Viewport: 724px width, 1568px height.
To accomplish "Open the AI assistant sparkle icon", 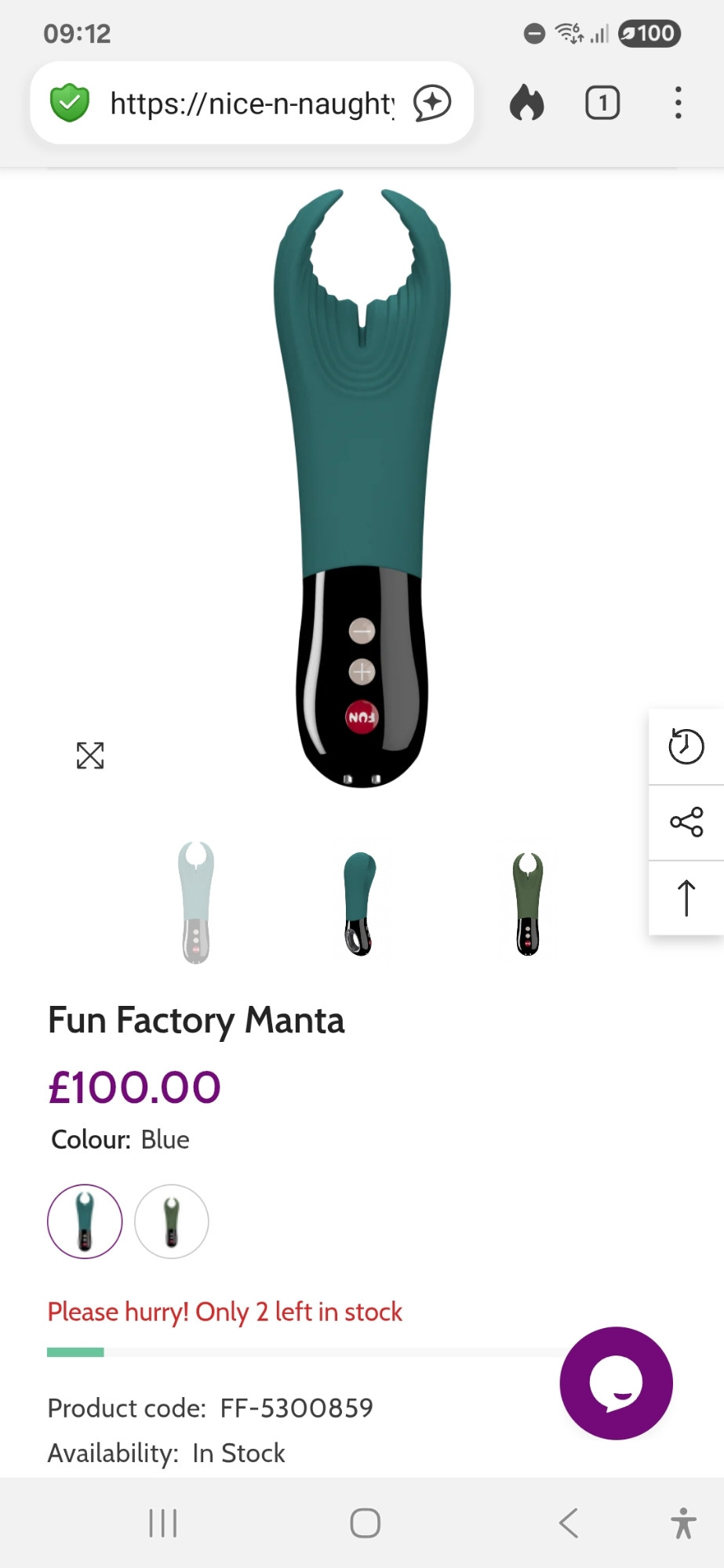I will pos(432,103).
